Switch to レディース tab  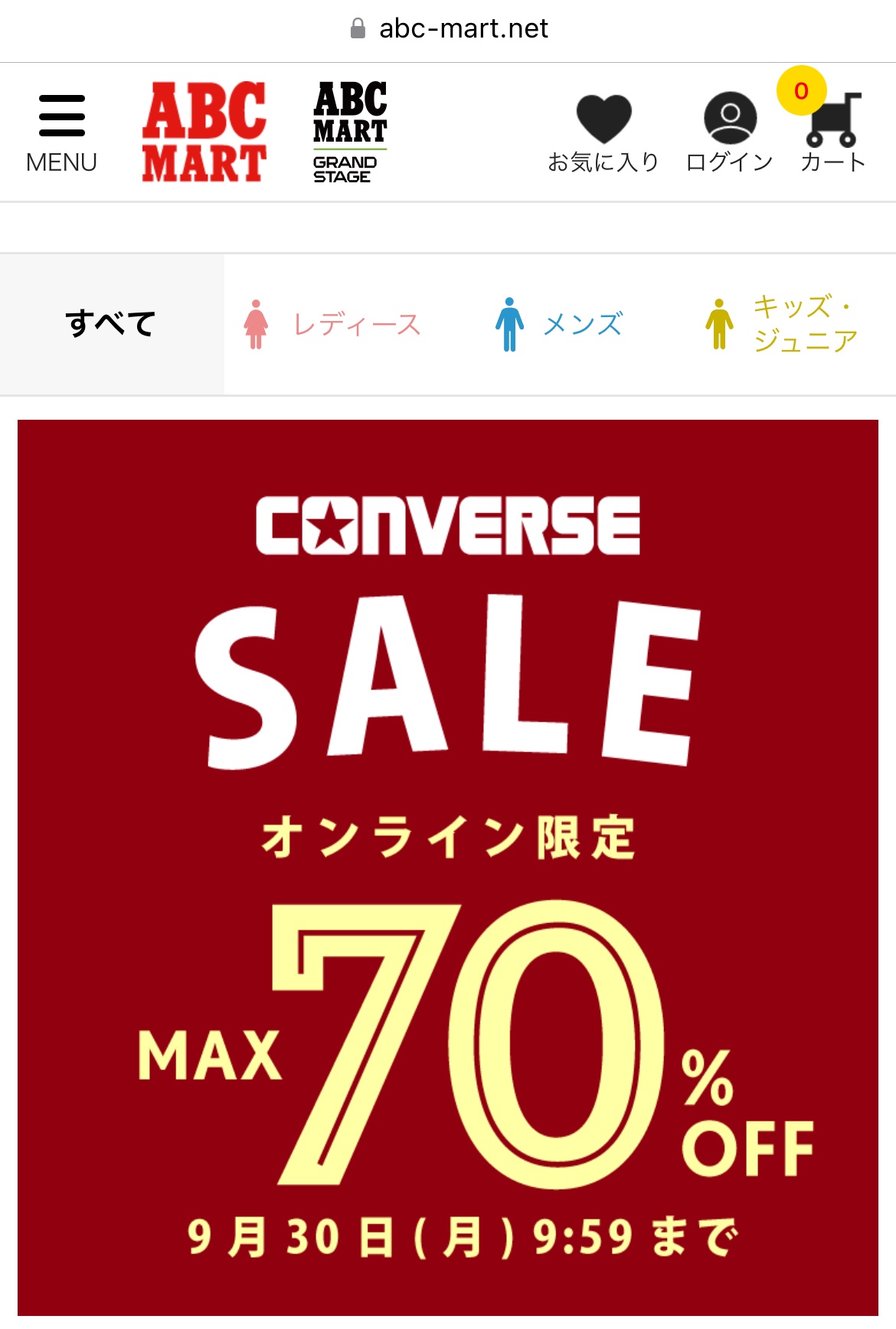click(x=334, y=324)
